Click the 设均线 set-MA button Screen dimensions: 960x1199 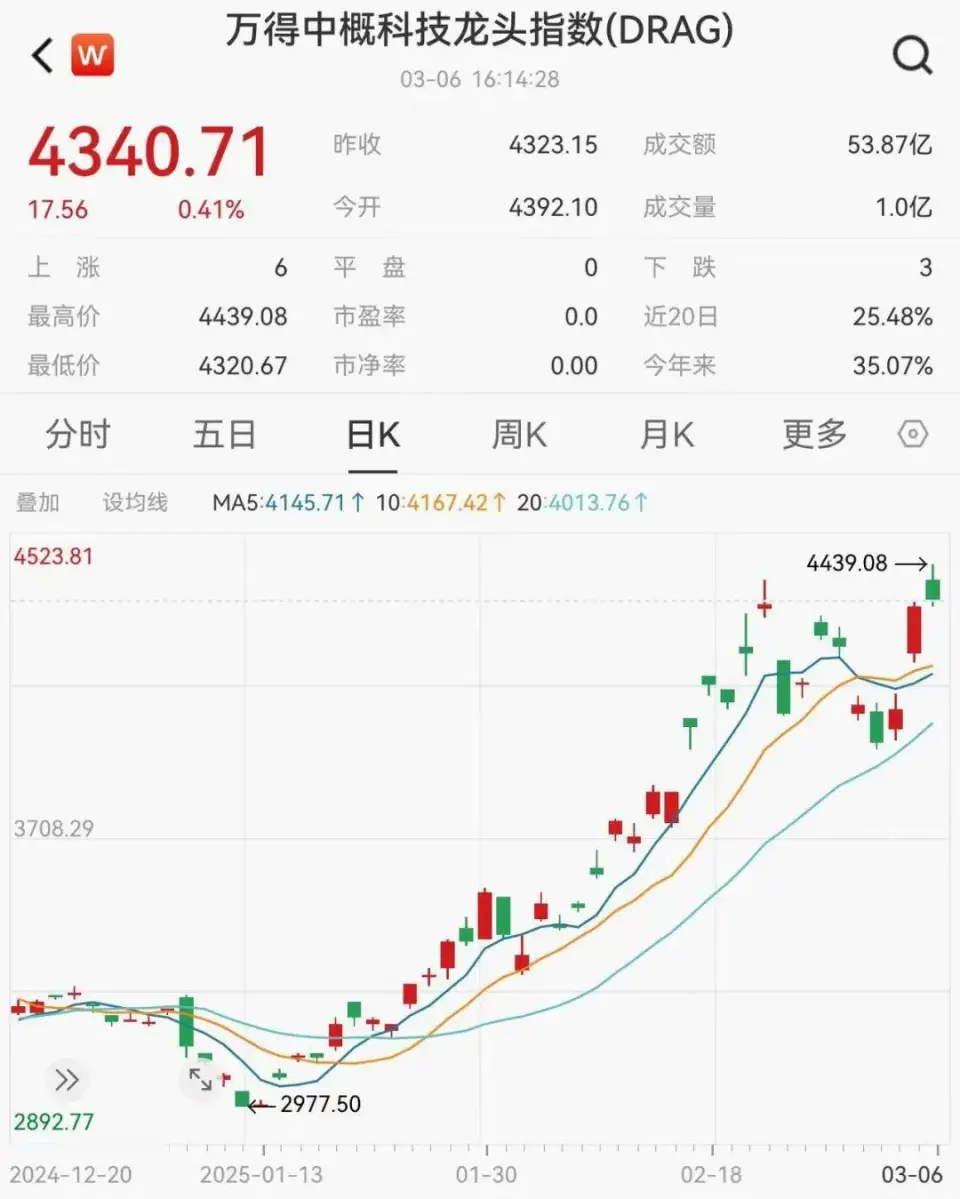(135, 503)
